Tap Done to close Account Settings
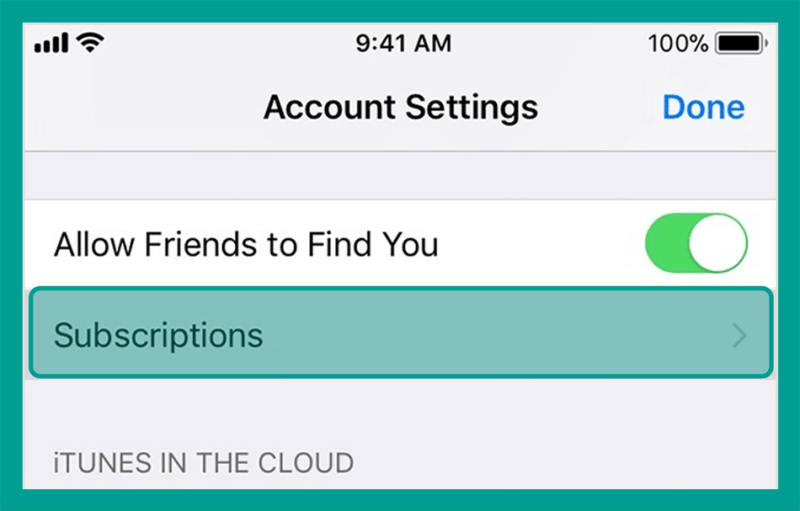Viewport: 800px width, 511px height. click(703, 107)
